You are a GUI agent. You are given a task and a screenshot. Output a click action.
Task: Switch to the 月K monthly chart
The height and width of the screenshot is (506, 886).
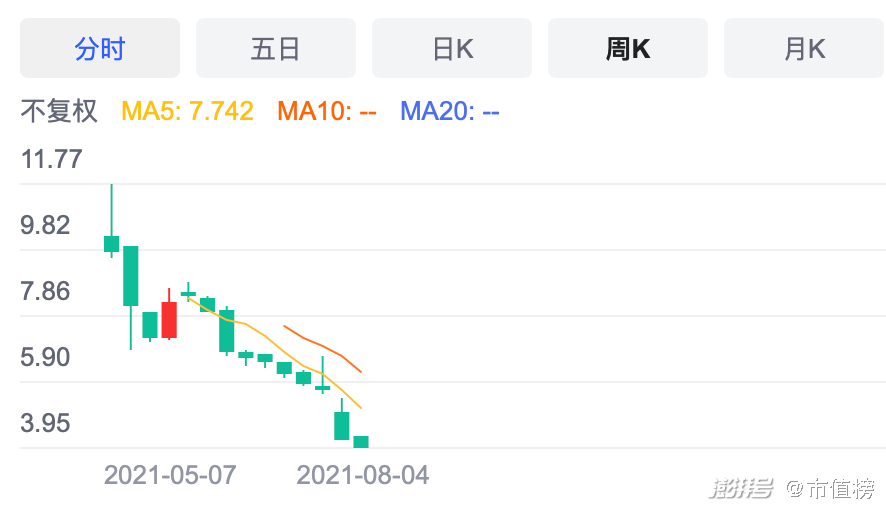coord(804,48)
